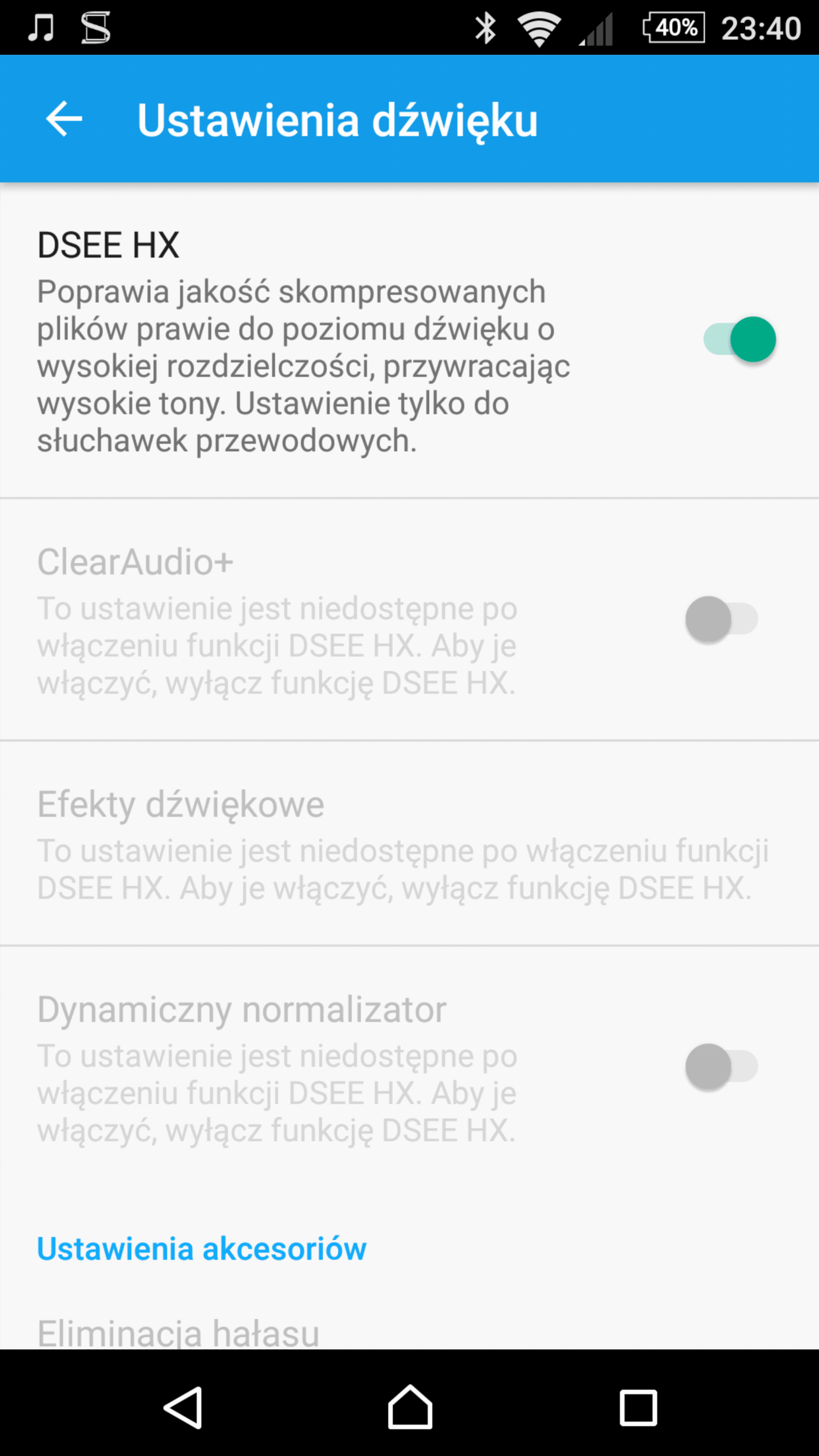Viewport: 819px width, 1456px height.
Task: Open the recent apps overview
Action: tap(638, 1407)
